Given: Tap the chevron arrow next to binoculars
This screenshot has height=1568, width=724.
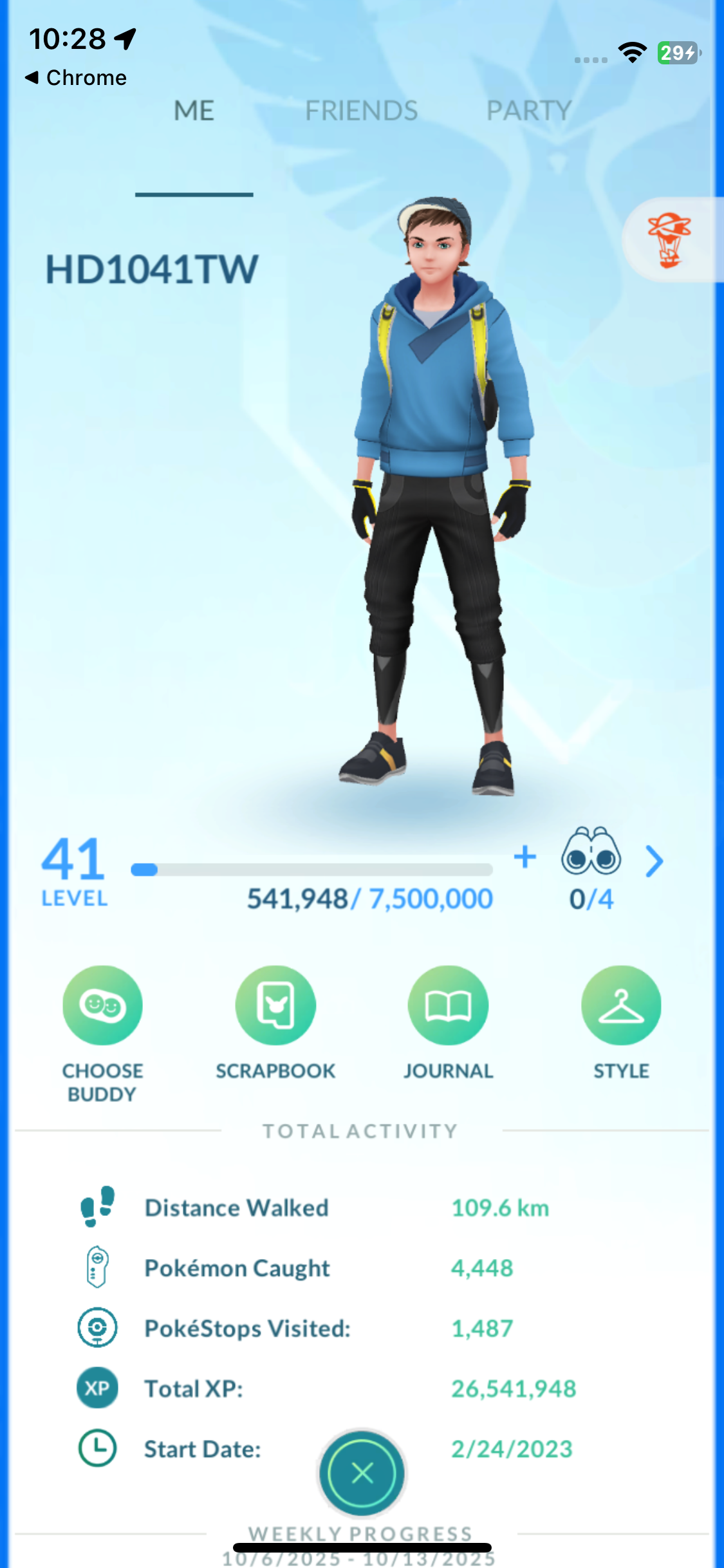Looking at the screenshot, I should pos(654,861).
